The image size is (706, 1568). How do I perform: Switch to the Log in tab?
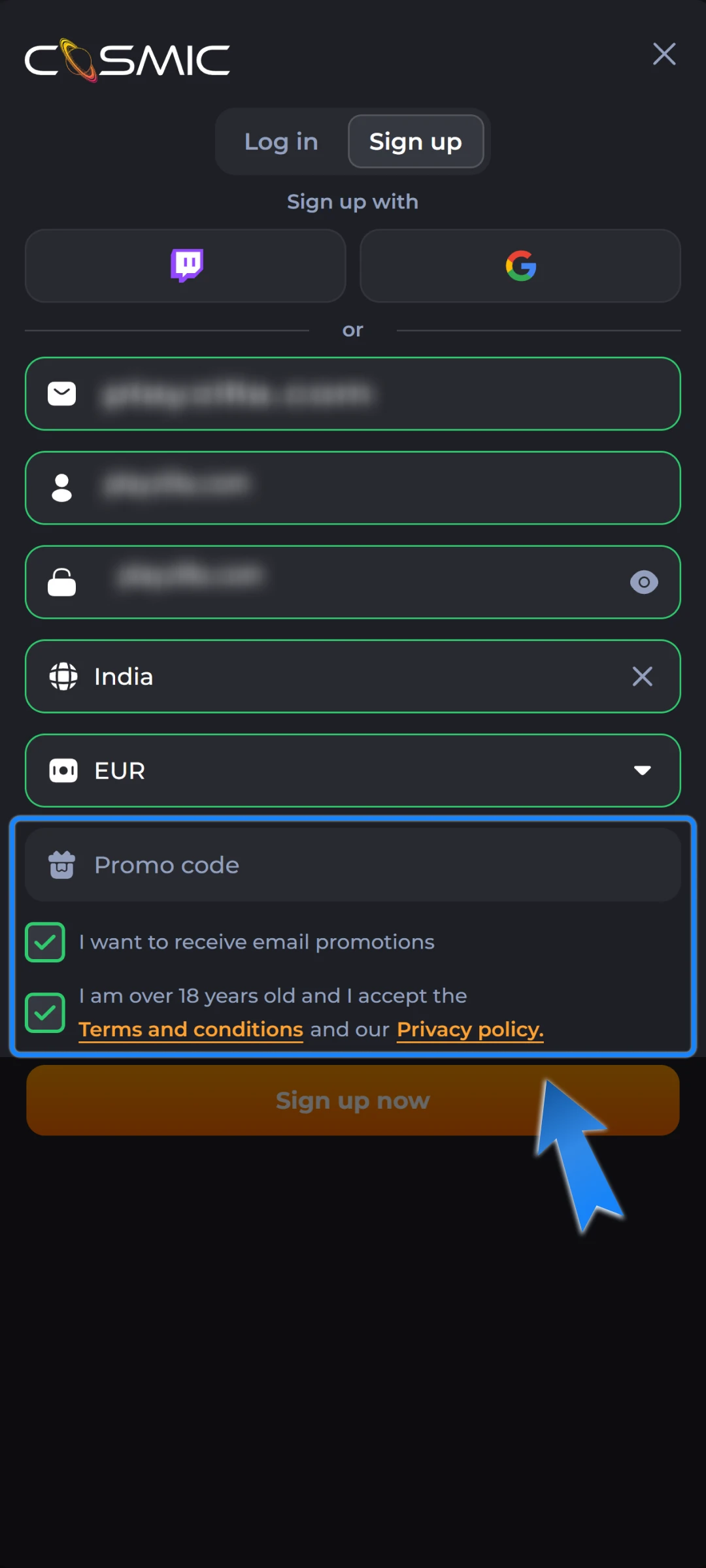click(x=281, y=142)
